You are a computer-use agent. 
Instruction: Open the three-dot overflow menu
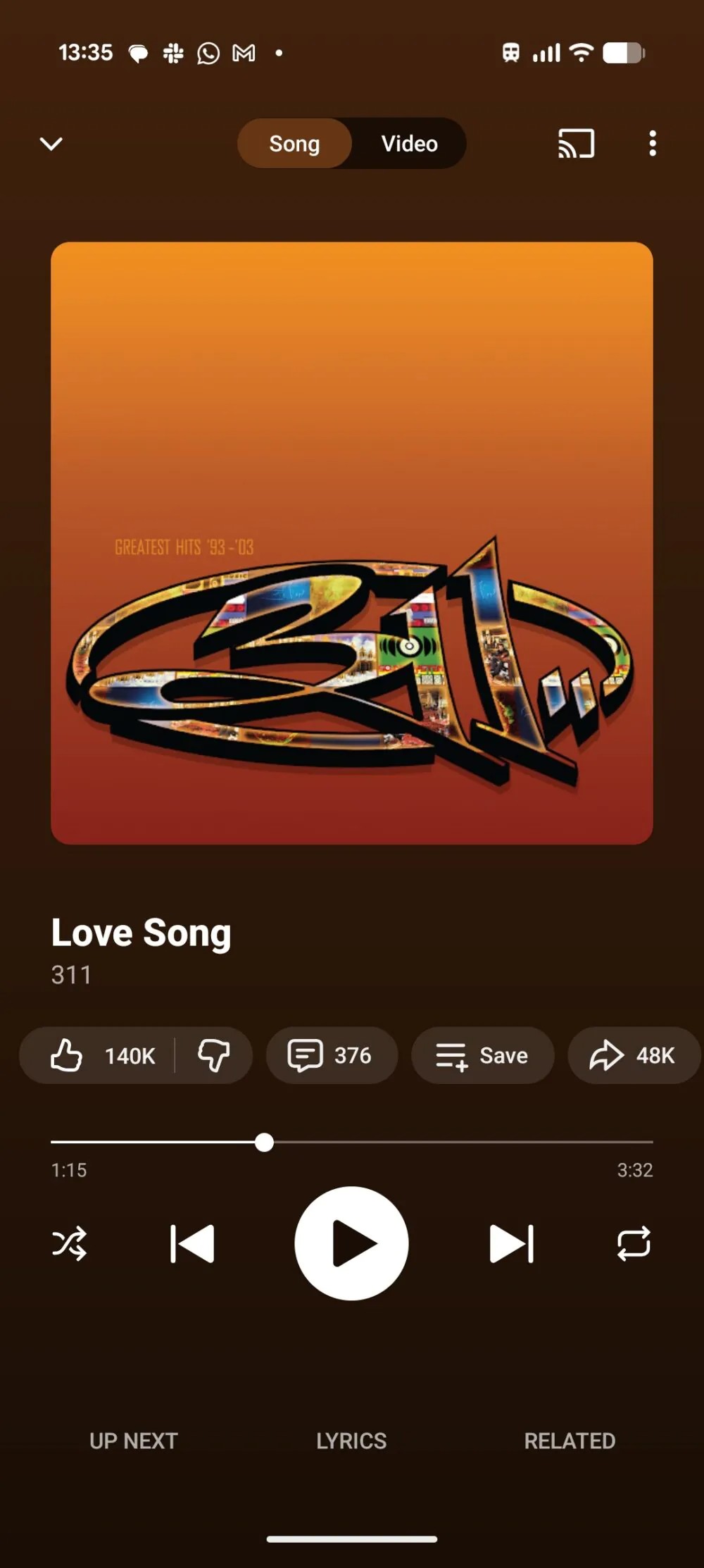[x=653, y=144]
